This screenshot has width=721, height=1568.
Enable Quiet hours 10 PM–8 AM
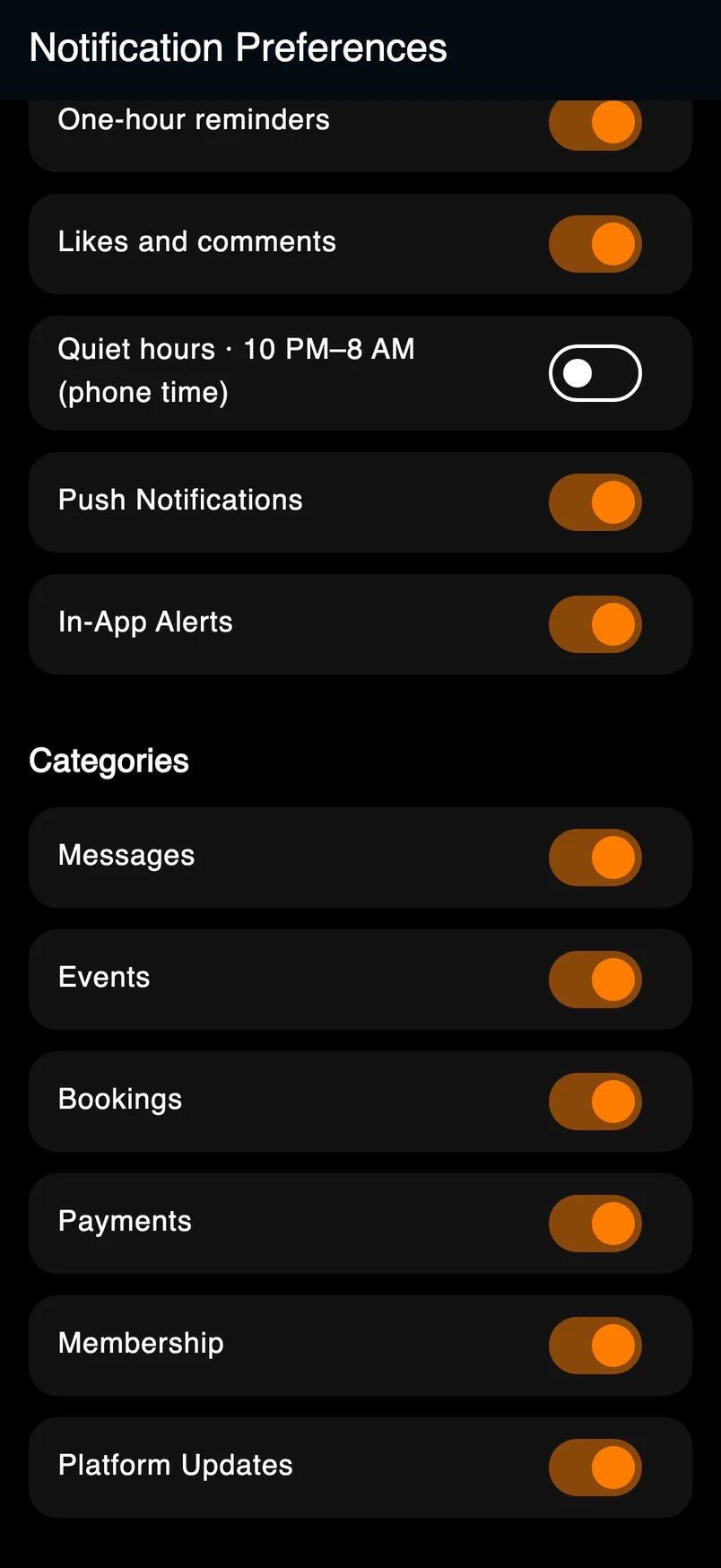pos(595,373)
